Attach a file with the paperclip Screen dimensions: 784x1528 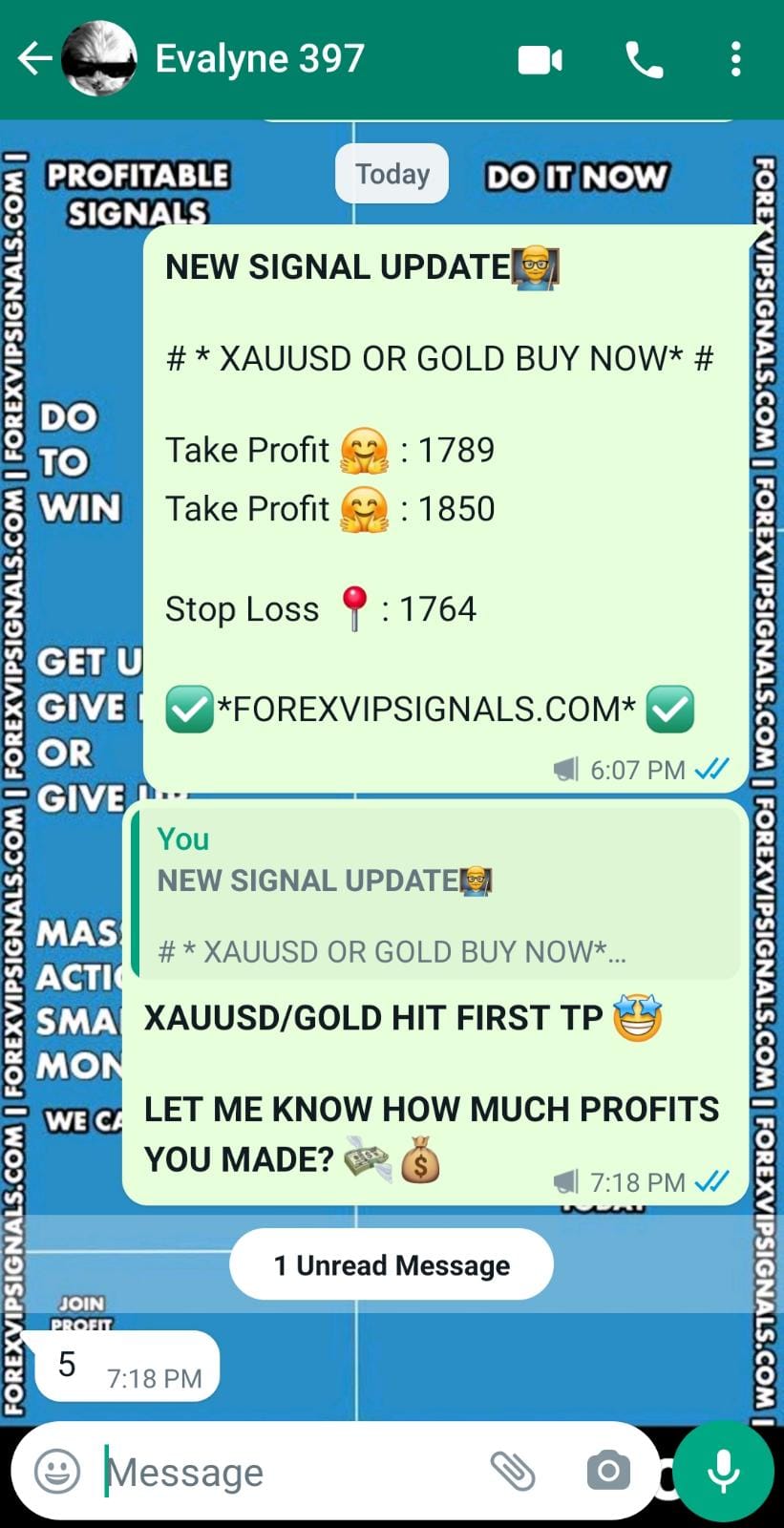(x=513, y=1471)
